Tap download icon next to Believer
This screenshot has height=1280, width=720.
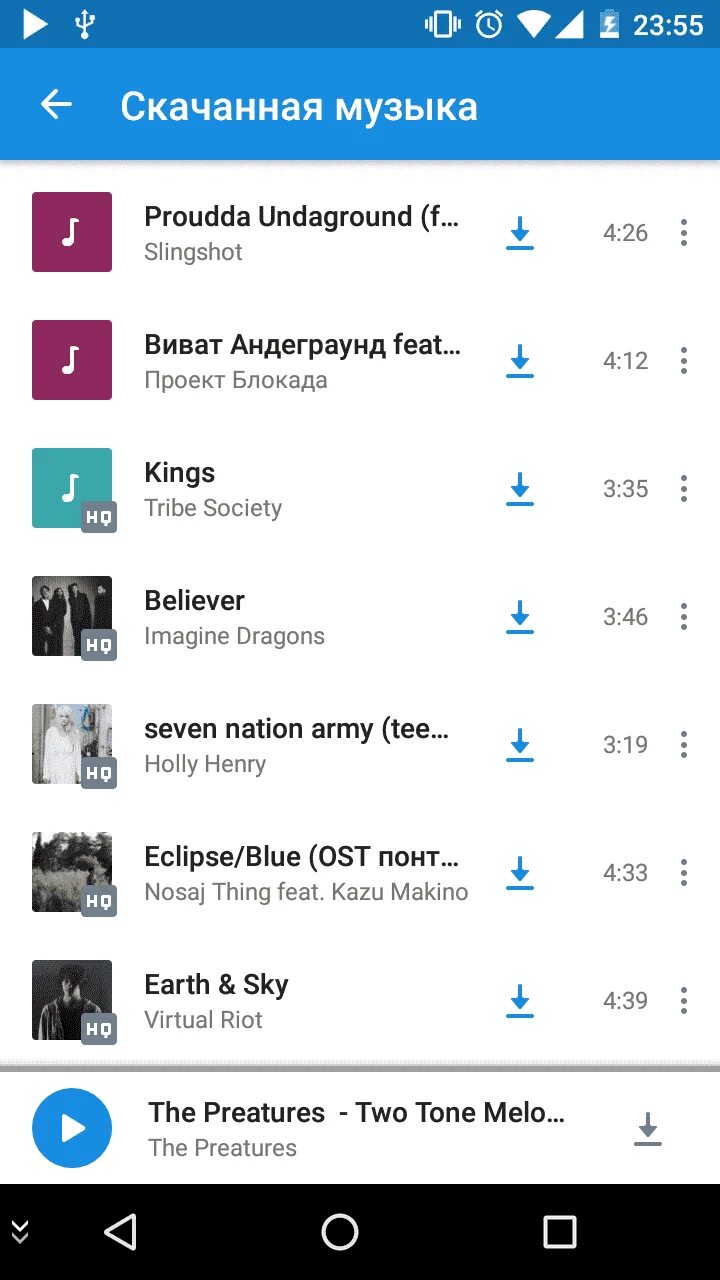[520, 617]
